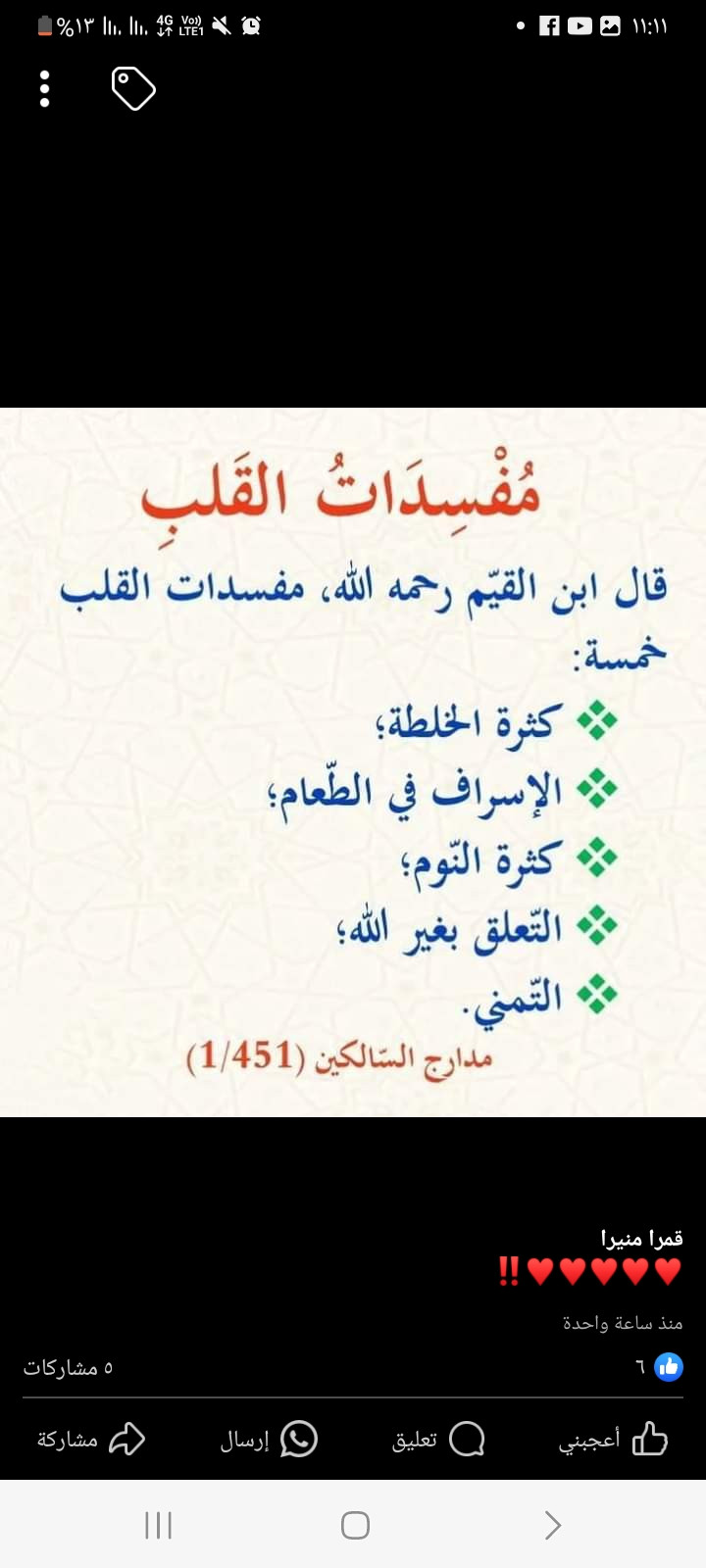Viewport: 706px width, 1568px height.
Task: Open recent apps from navigation bar
Action: click(158, 1525)
